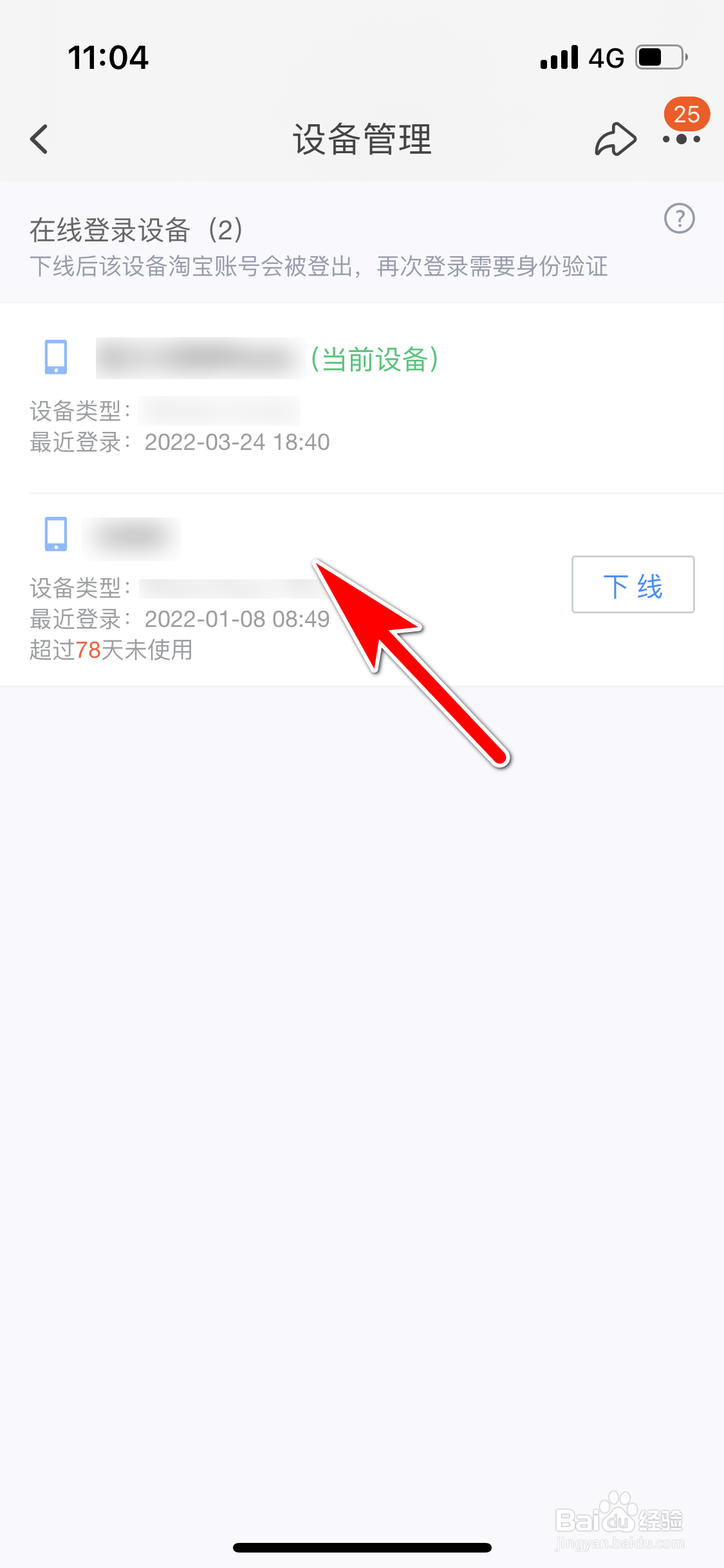Tap the 4G network indicator
The image size is (724, 1568).
coord(604,57)
